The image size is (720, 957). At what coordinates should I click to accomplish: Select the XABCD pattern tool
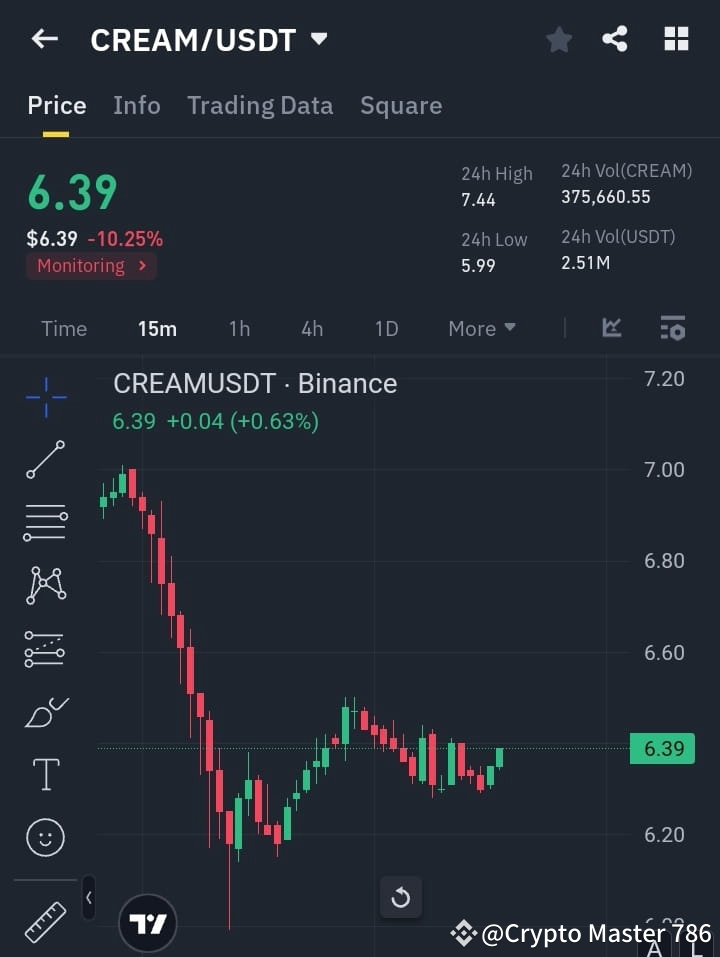tap(44, 586)
